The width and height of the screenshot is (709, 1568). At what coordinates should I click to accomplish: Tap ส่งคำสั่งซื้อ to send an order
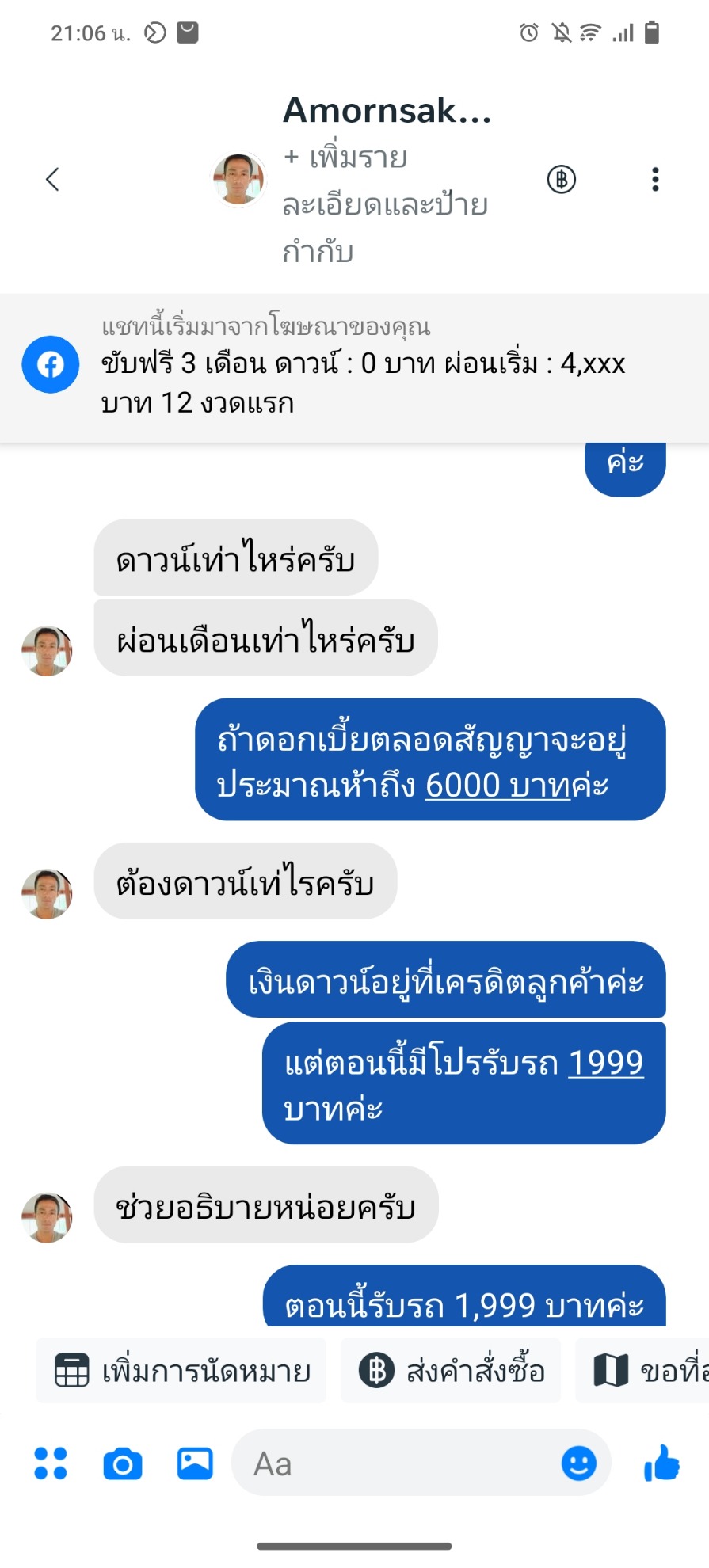[451, 1371]
